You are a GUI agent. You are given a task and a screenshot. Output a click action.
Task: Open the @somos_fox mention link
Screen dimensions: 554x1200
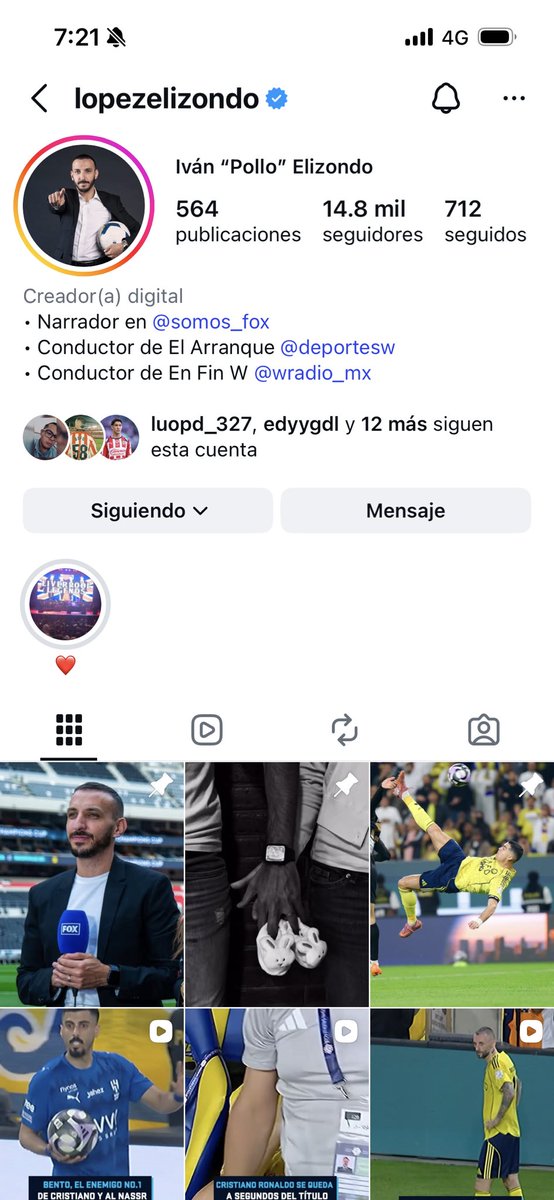click(x=211, y=322)
